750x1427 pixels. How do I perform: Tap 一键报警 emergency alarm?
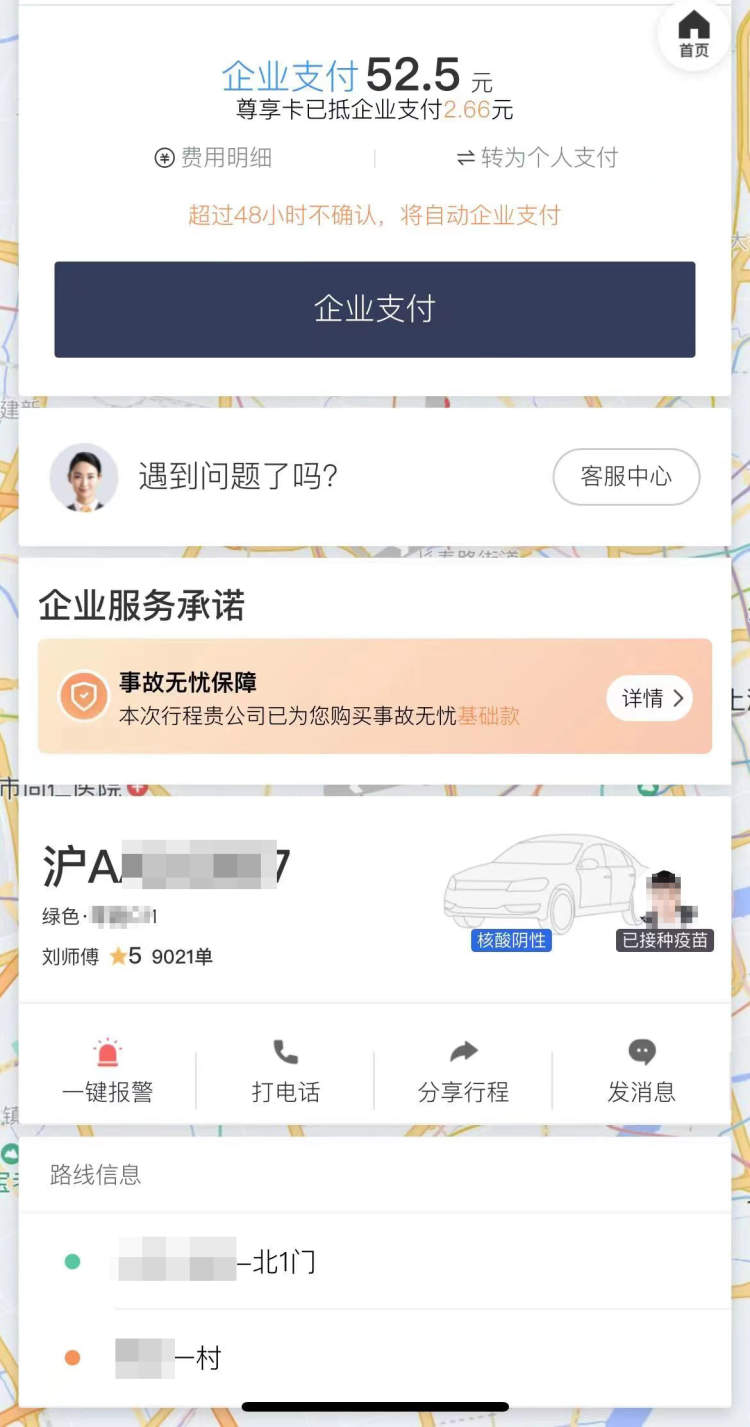pos(107,1071)
